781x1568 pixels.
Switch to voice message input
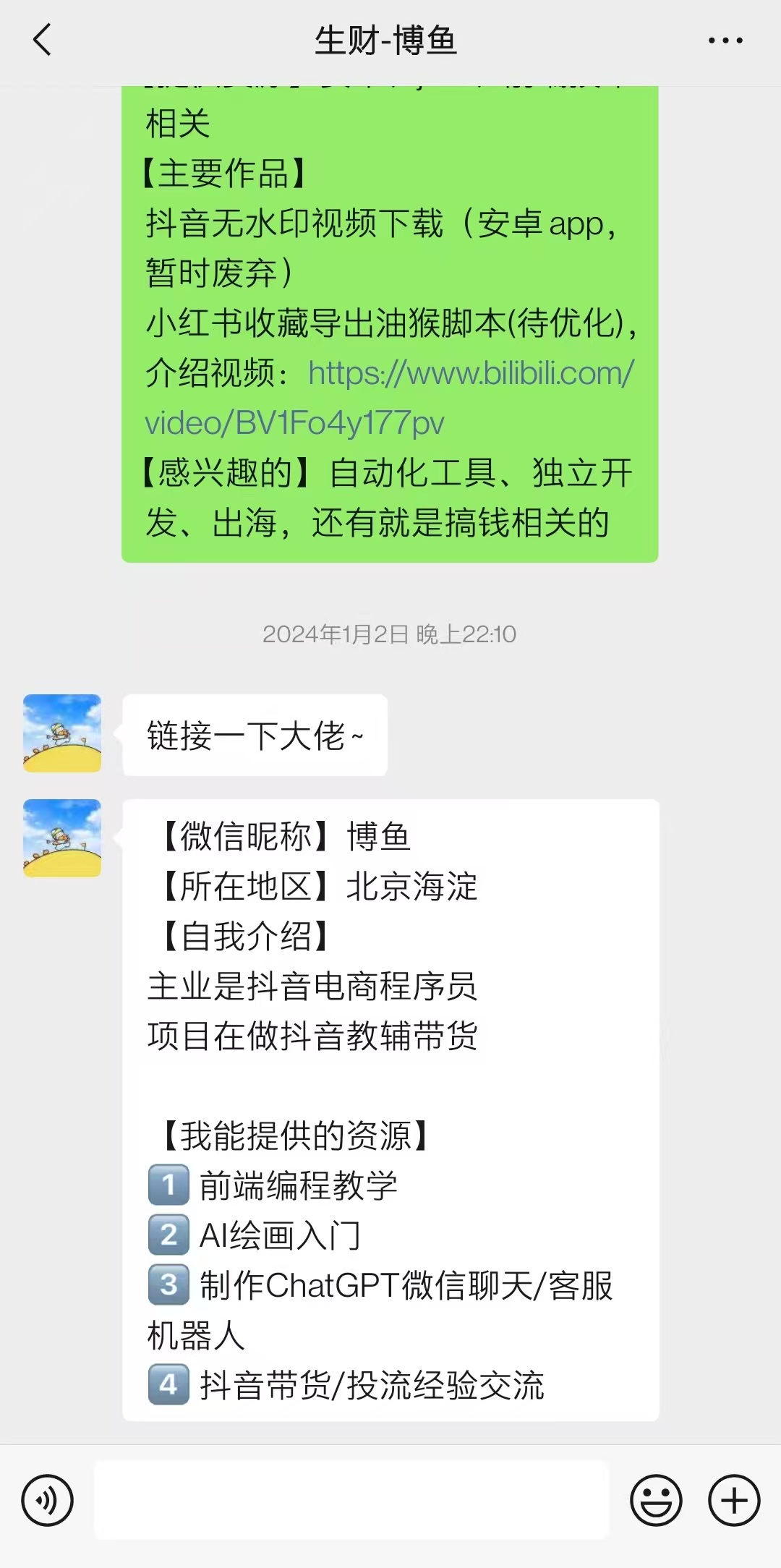(x=48, y=1500)
